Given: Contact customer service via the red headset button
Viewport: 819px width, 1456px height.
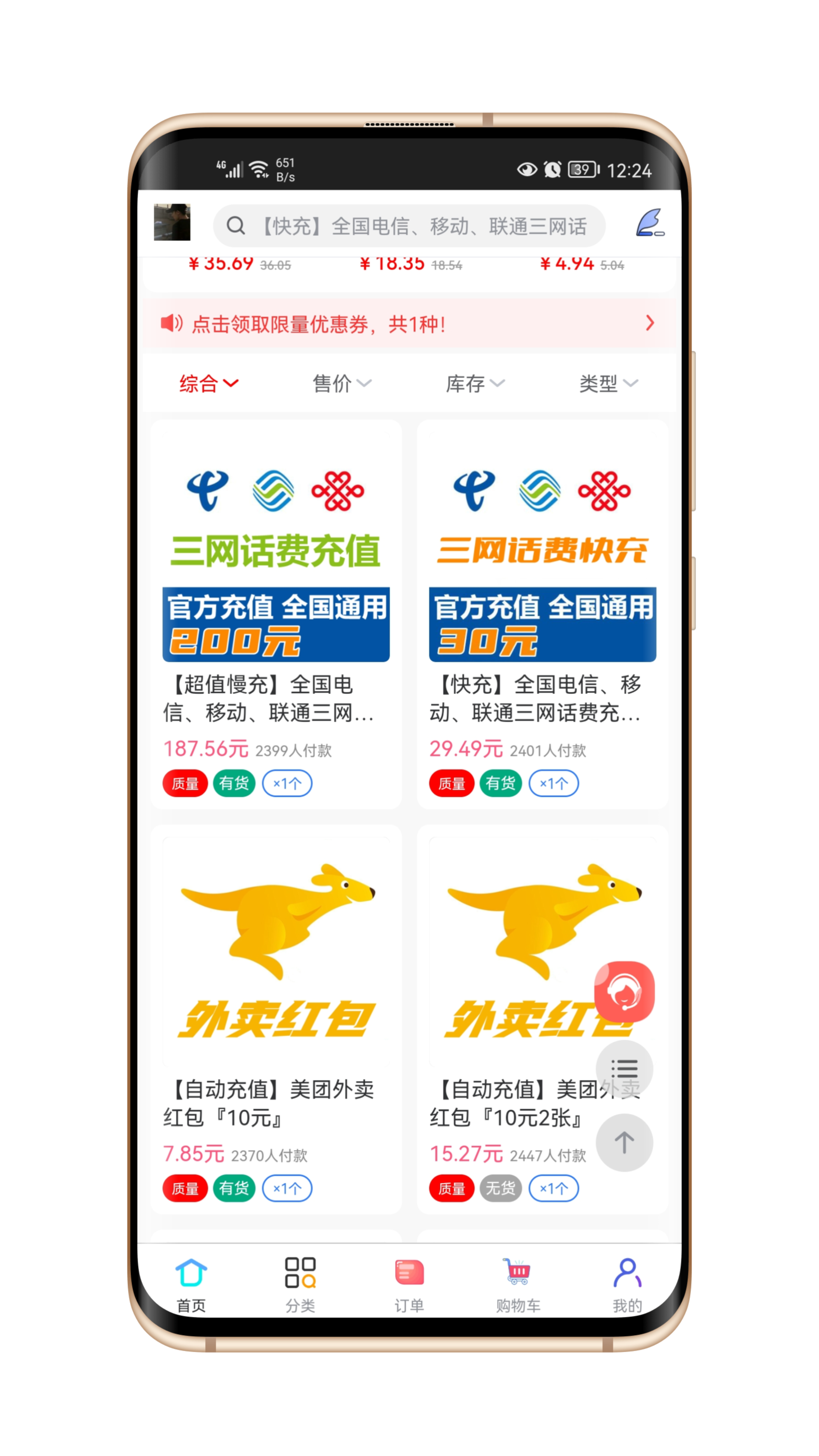Looking at the screenshot, I should pos(624,992).
